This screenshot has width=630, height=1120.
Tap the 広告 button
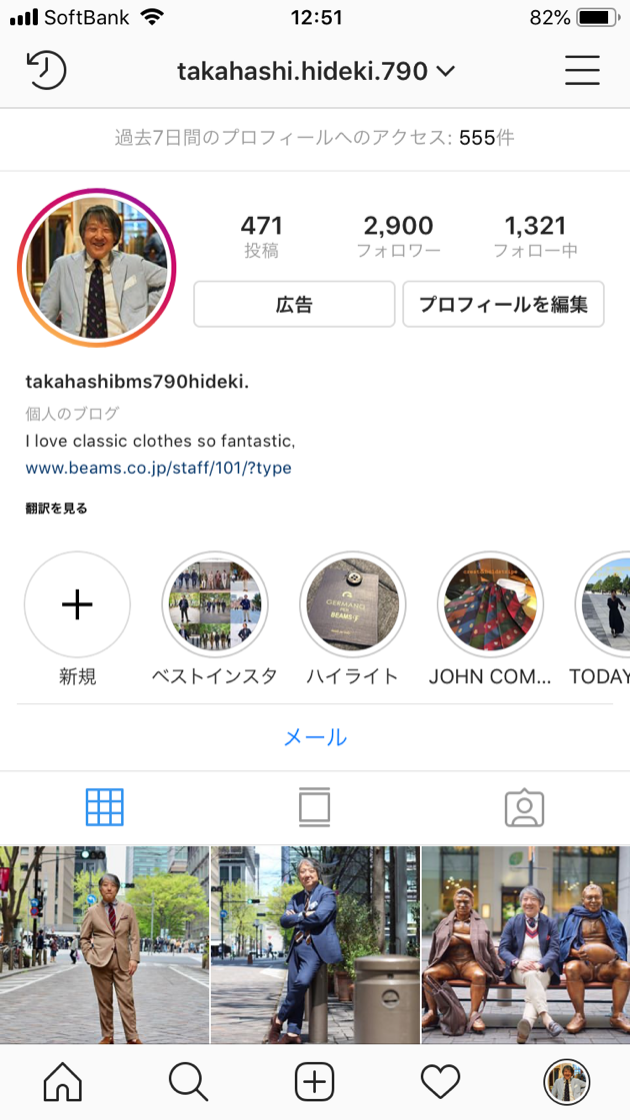click(x=294, y=304)
